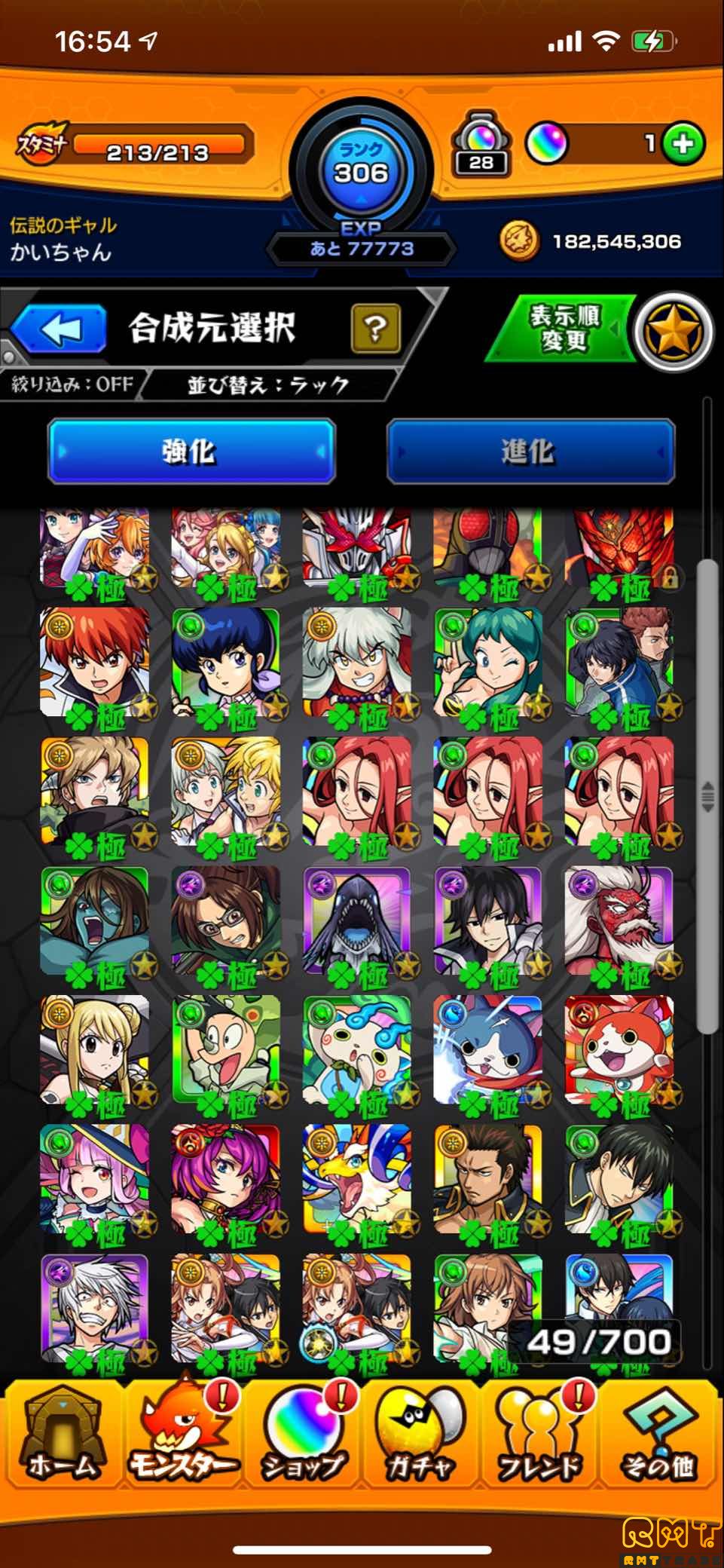Switch to the ホーム tab
The image size is (724, 1568).
coord(63,1436)
